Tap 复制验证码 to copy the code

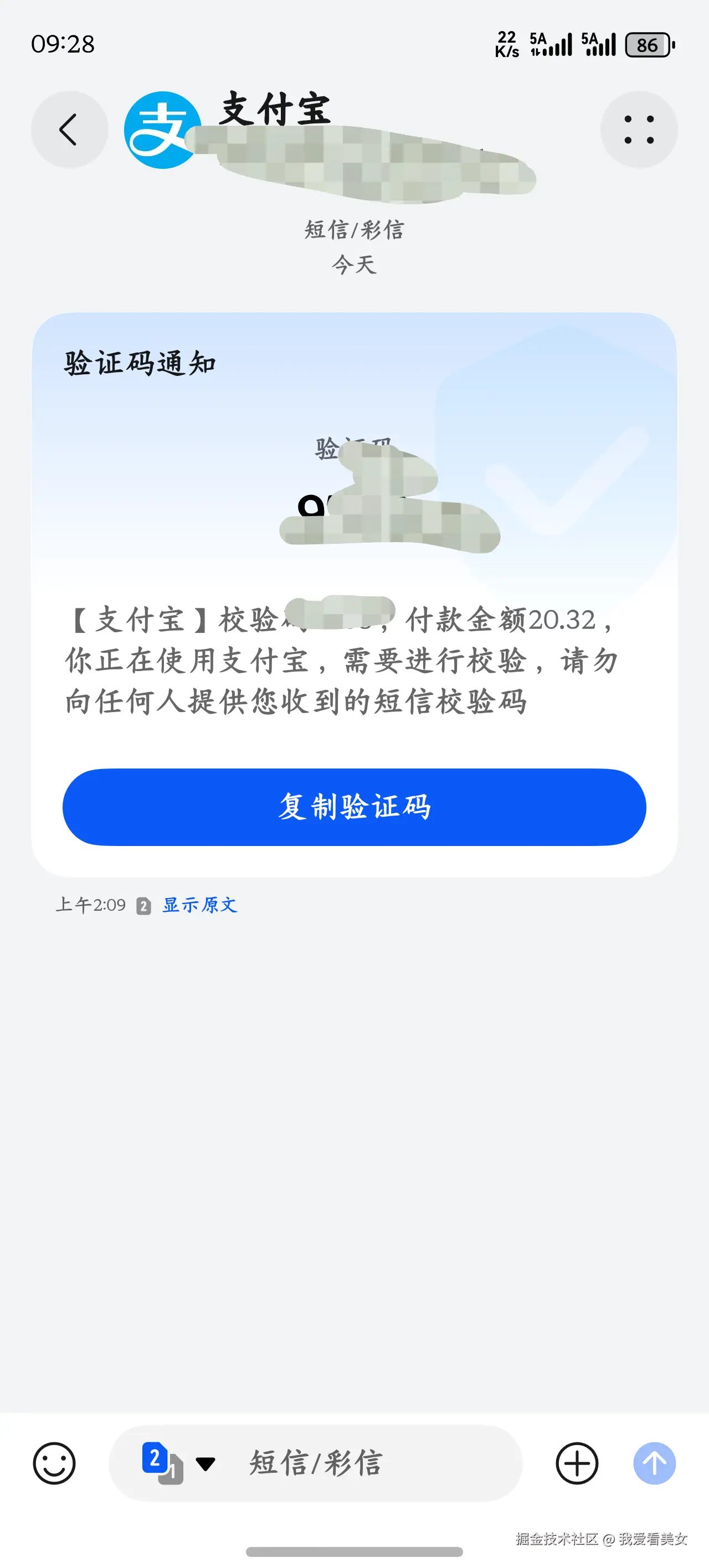(354, 807)
